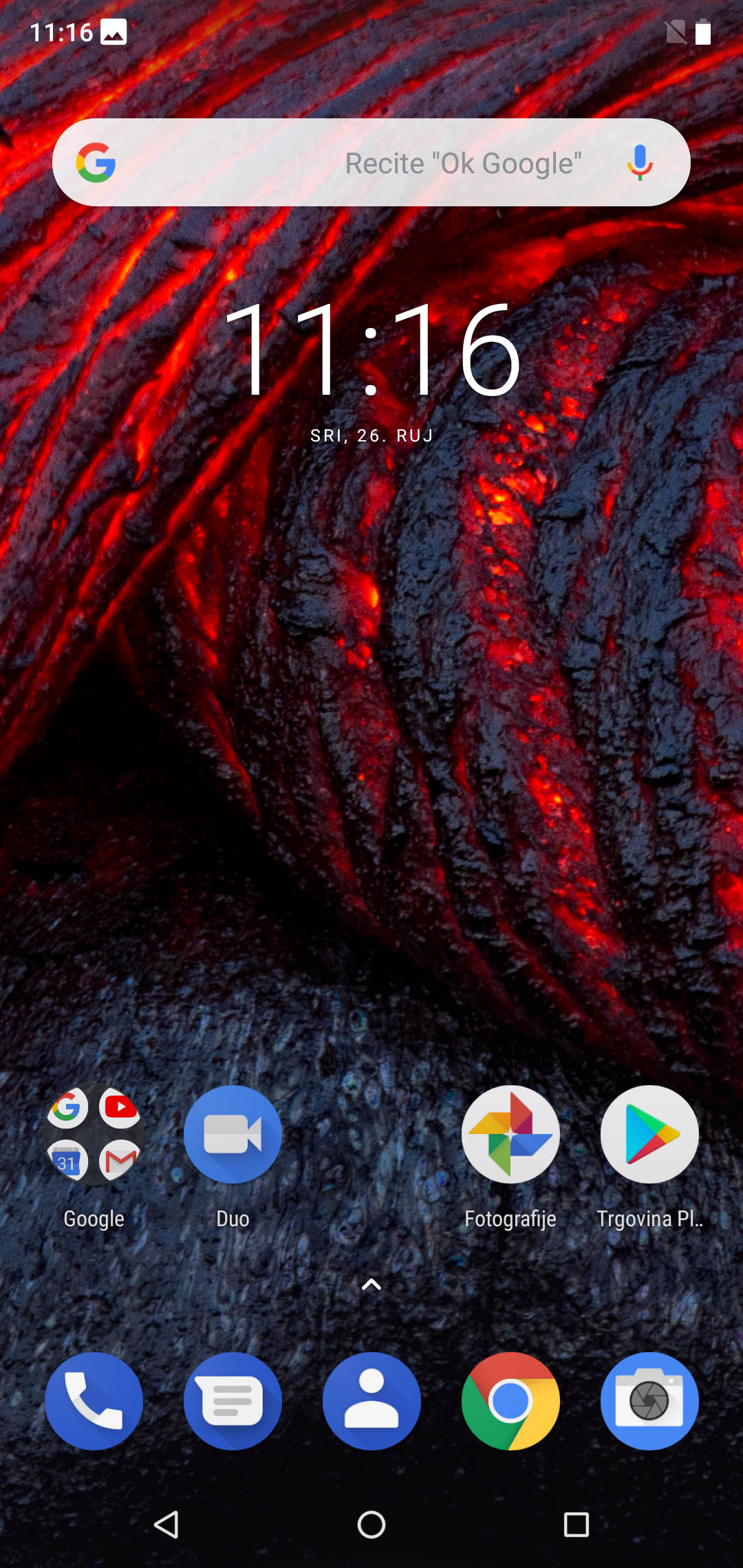Expand the app drawer arrow
The width and height of the screenshot is (743, 1568).
[371, 1284]
